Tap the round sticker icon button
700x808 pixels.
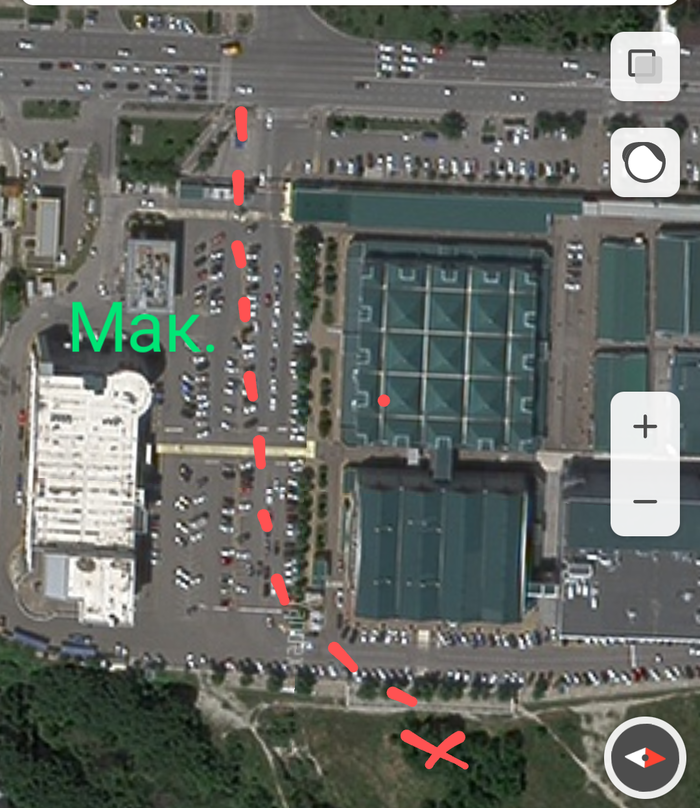point(645,161)
